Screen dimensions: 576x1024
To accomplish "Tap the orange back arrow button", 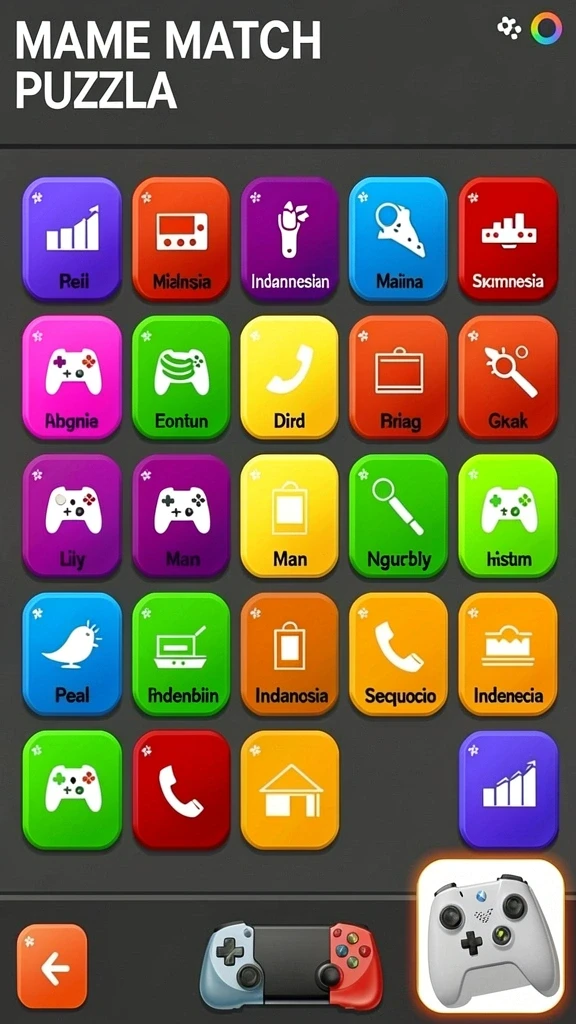I will coord(52,966).
